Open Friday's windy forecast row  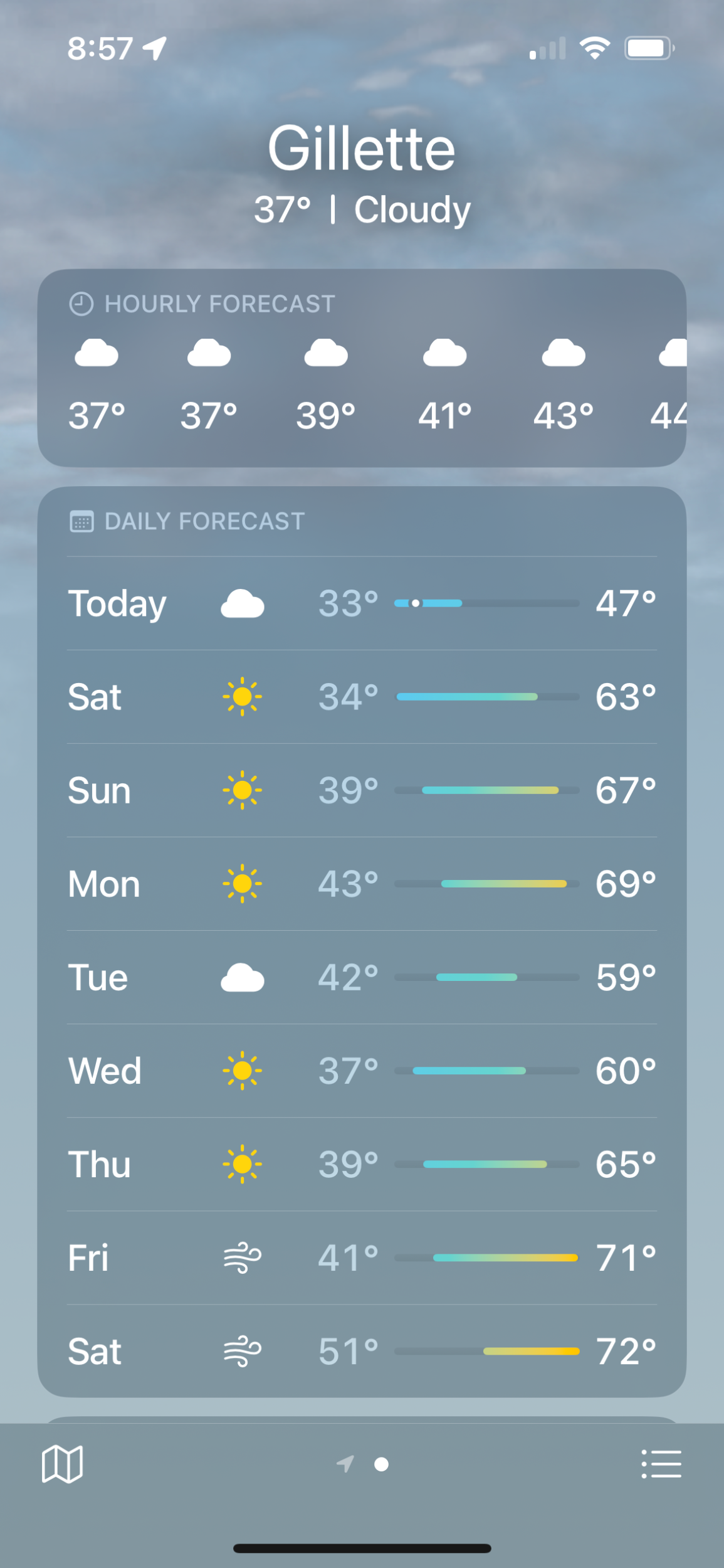pos(362,1258)
